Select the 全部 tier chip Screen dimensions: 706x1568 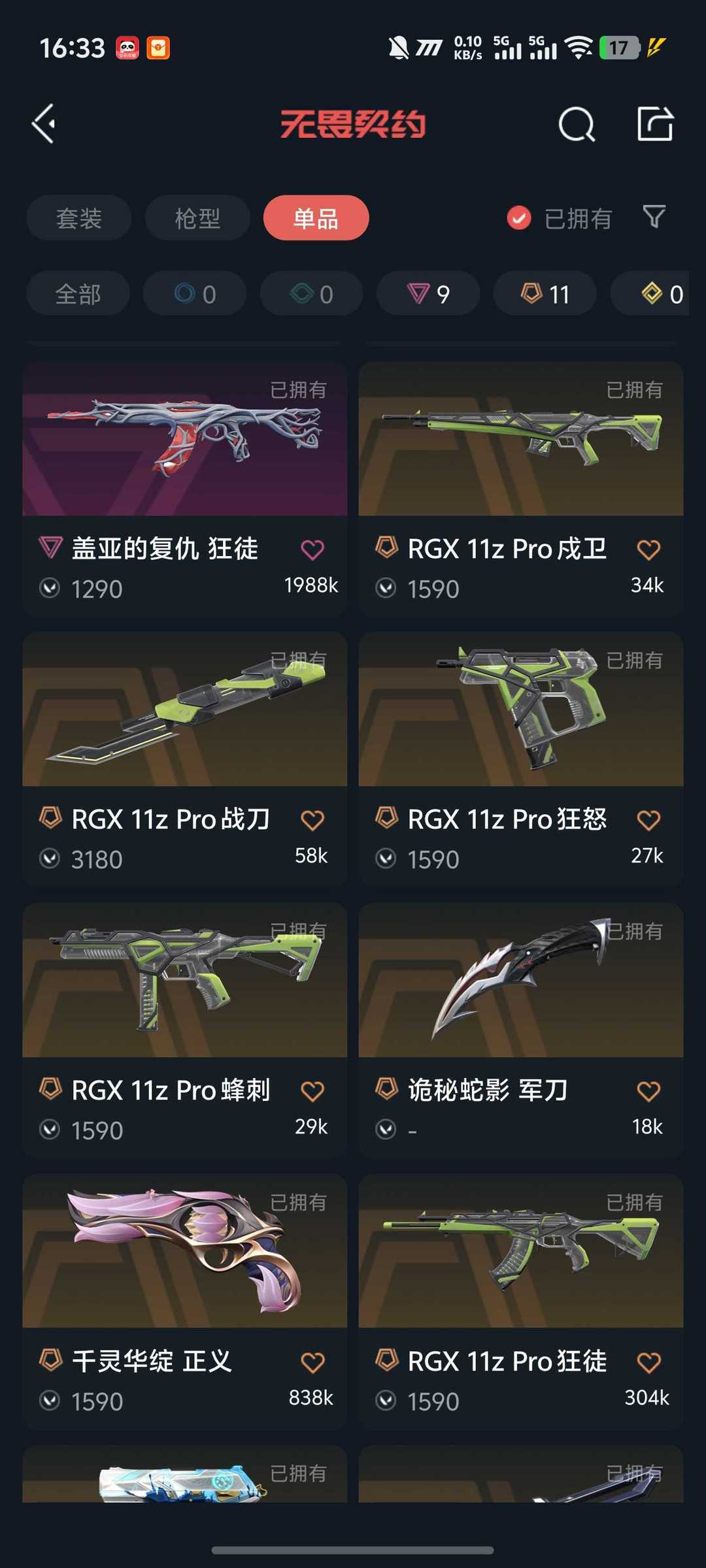click(78, 294)
